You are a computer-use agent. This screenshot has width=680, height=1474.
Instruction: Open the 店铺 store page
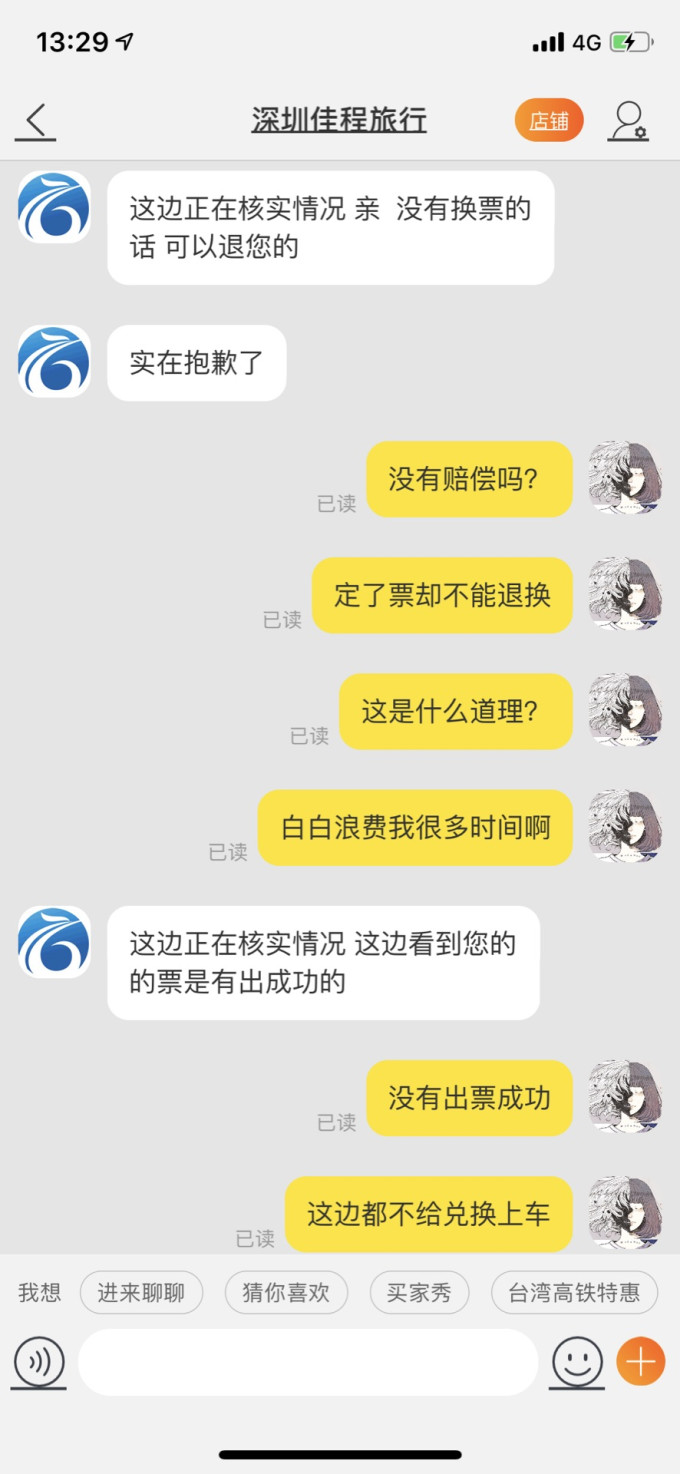click(x=549, y=121)
